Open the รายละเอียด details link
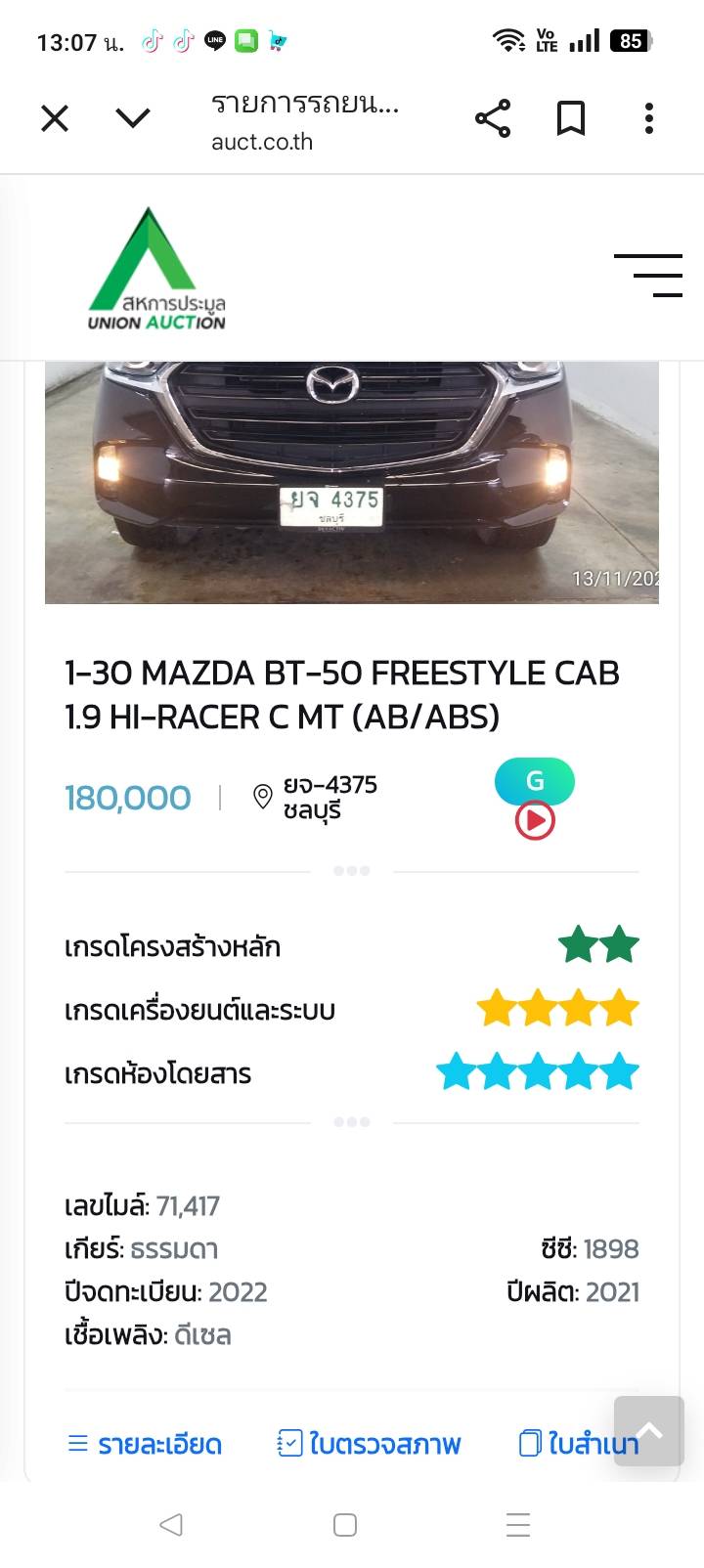This screenshot has height=1568, width=704. click(x=145, y=1444)
